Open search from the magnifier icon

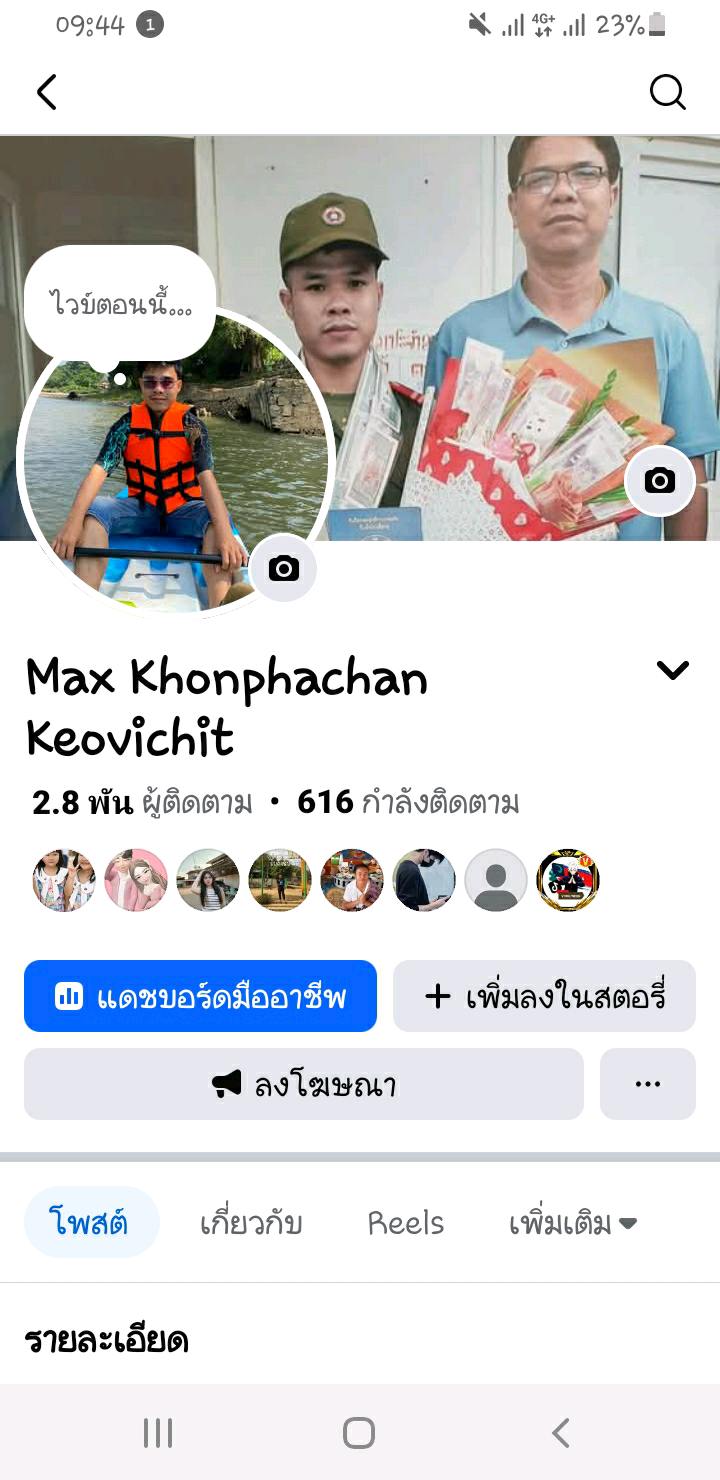point(667,92)
